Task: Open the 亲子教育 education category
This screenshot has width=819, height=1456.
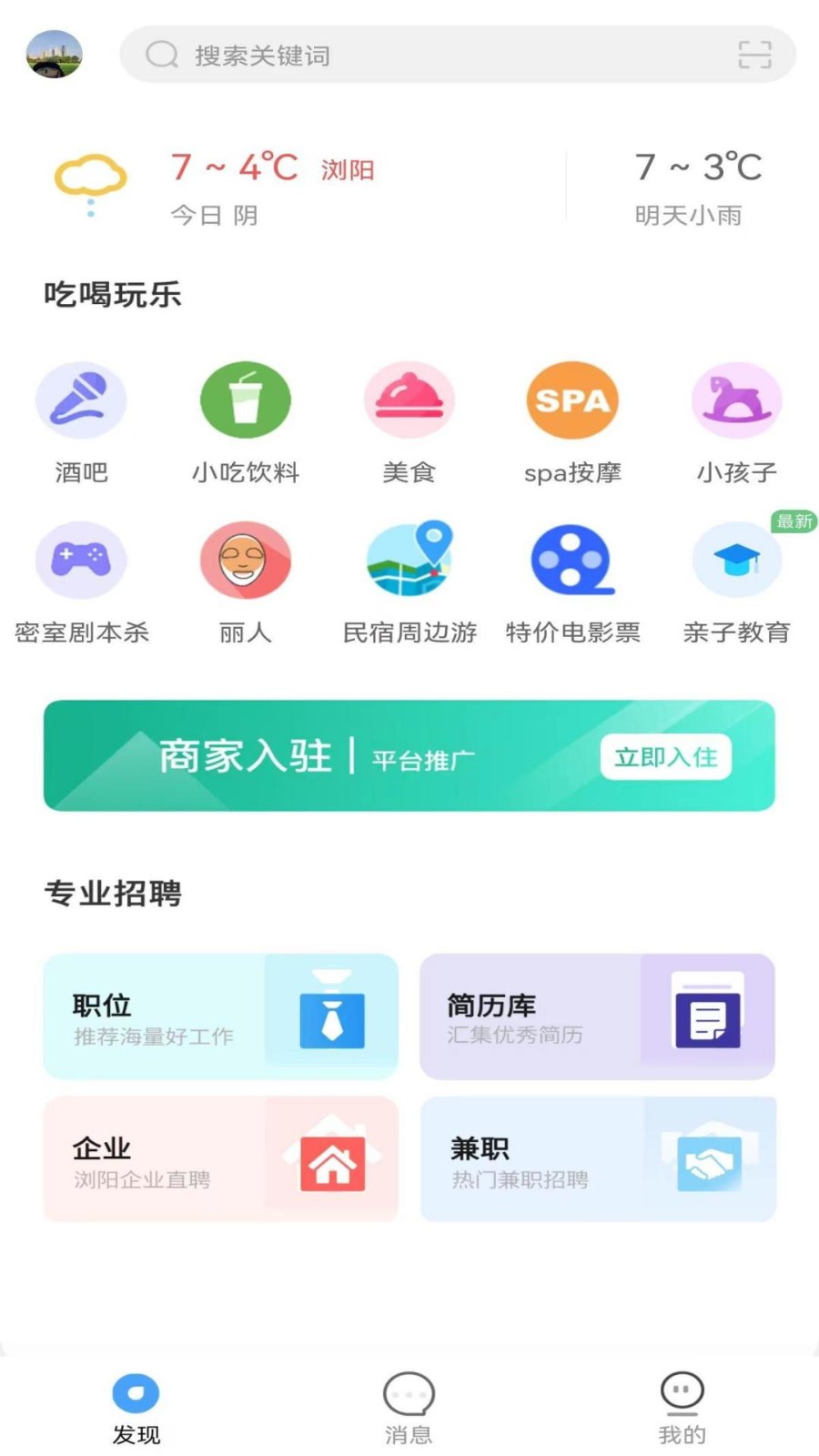Action: click(736, 559)
